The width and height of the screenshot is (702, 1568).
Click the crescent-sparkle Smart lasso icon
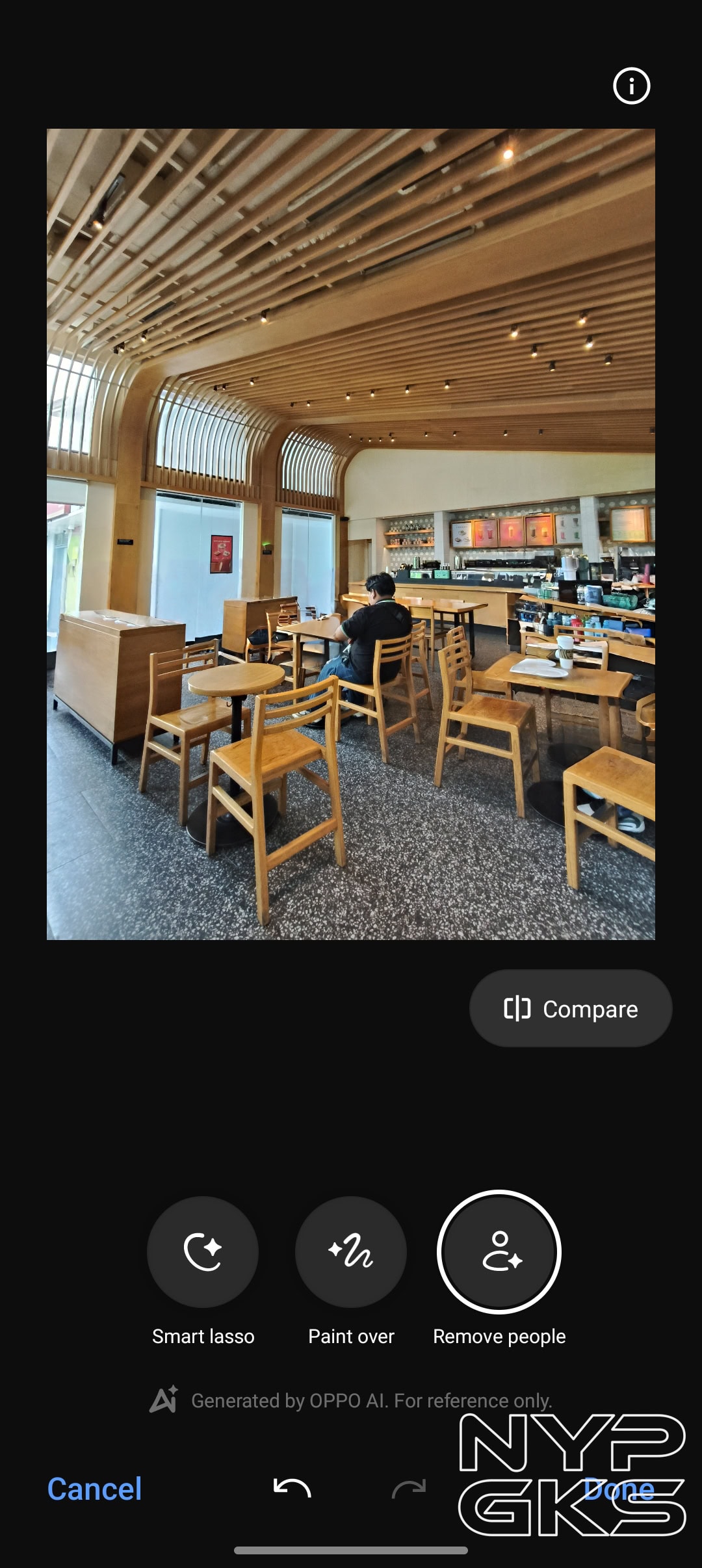coord(202,1251)
